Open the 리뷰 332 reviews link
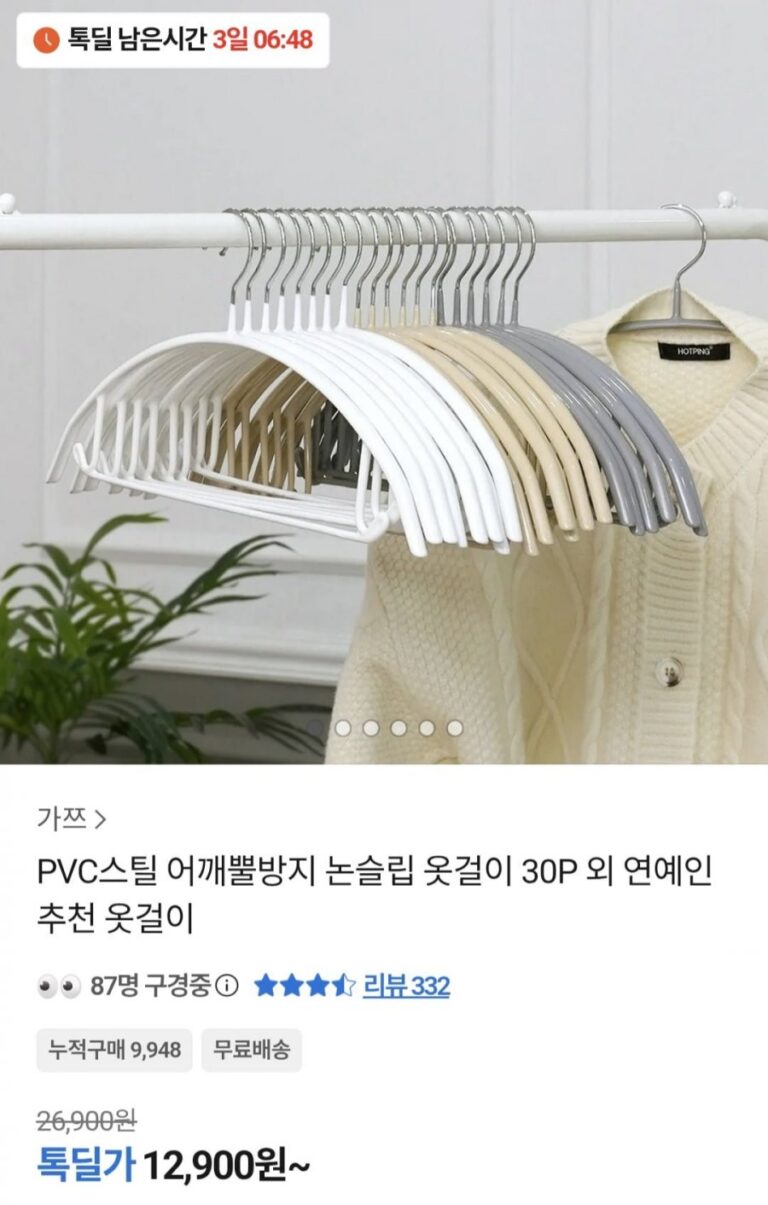The height and width of the screenshot is (1205, 768). pyautogui.click(x=405, y=986)
